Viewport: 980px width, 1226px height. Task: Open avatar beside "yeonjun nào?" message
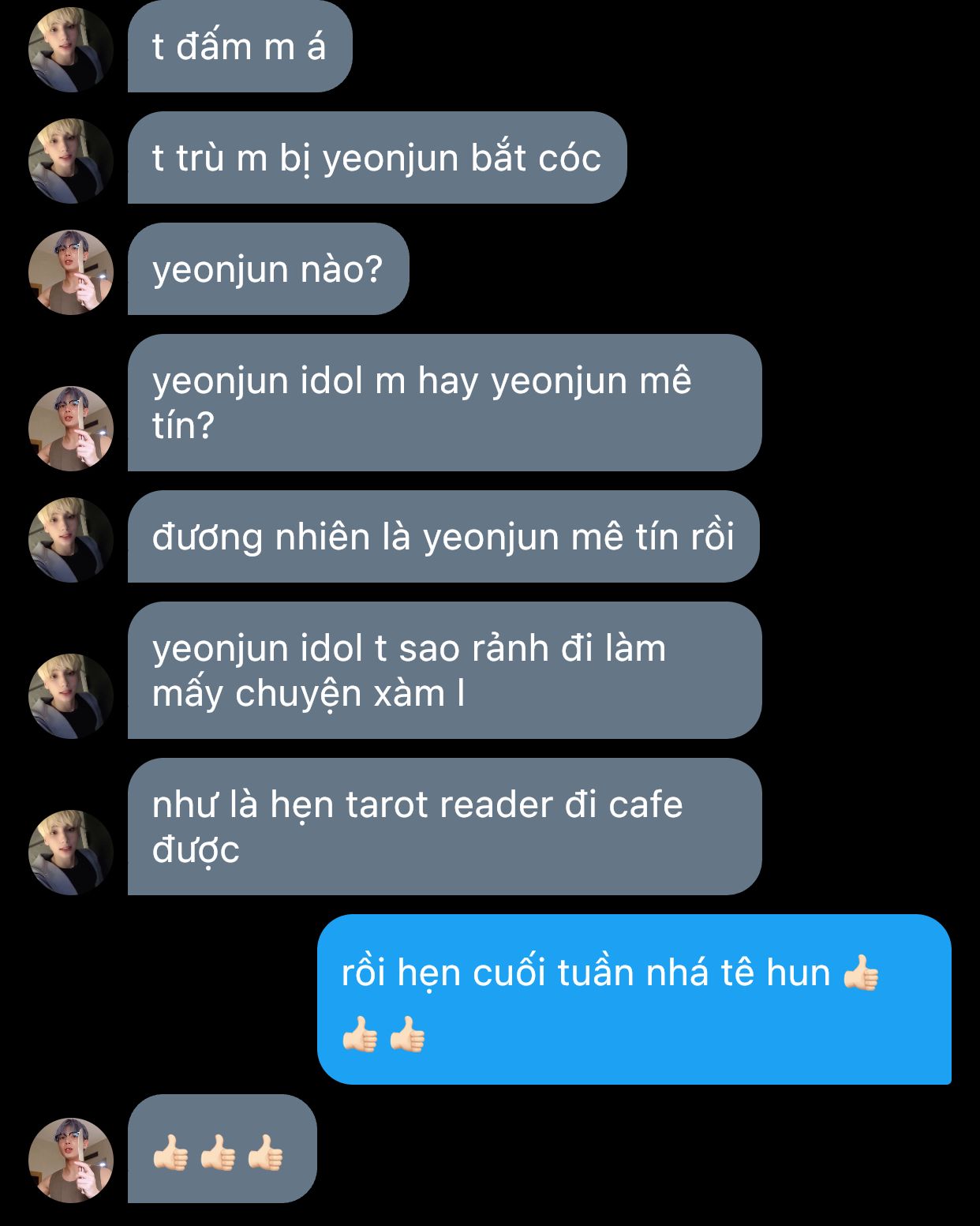coord(70,272)
